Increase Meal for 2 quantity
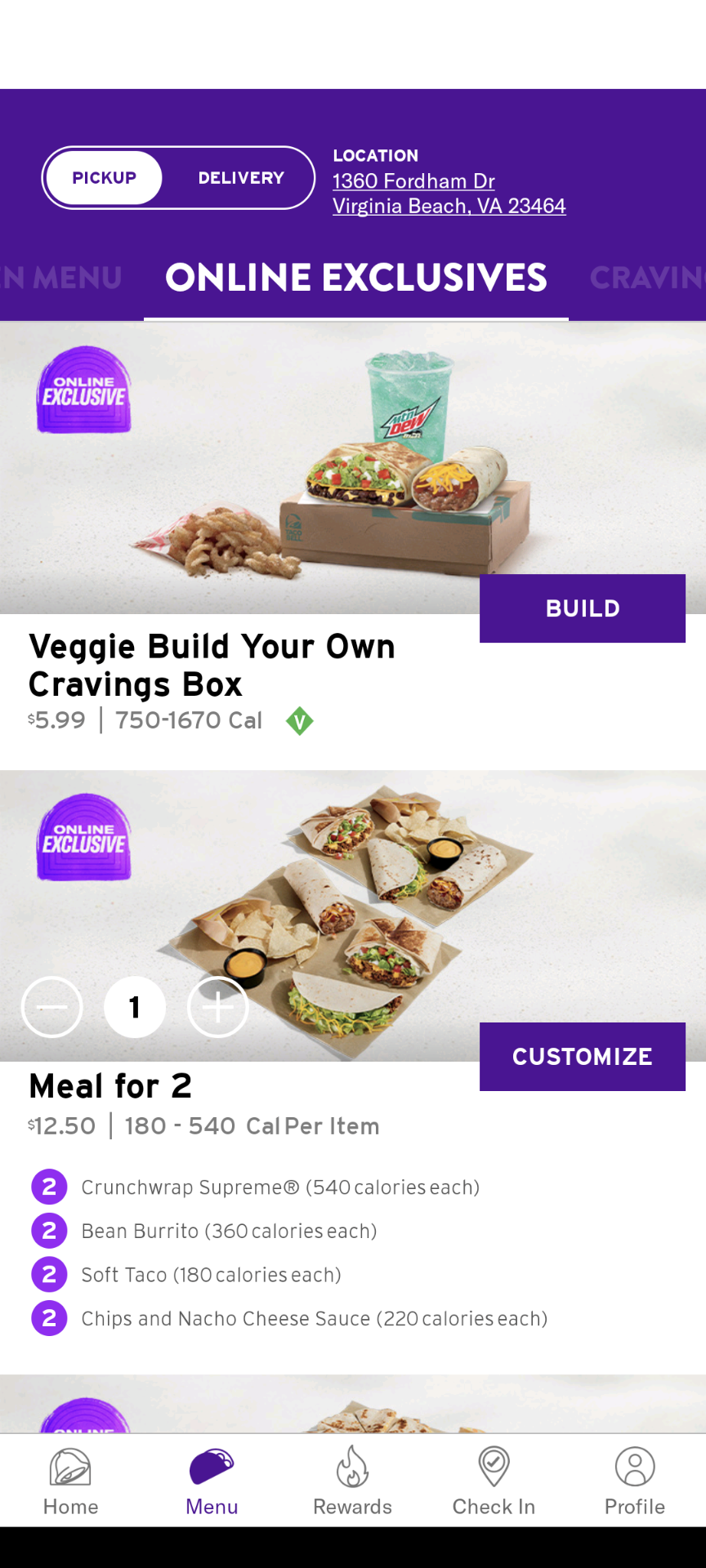The height and width of the screenshot is (1568, 706). click(217, 1007)
